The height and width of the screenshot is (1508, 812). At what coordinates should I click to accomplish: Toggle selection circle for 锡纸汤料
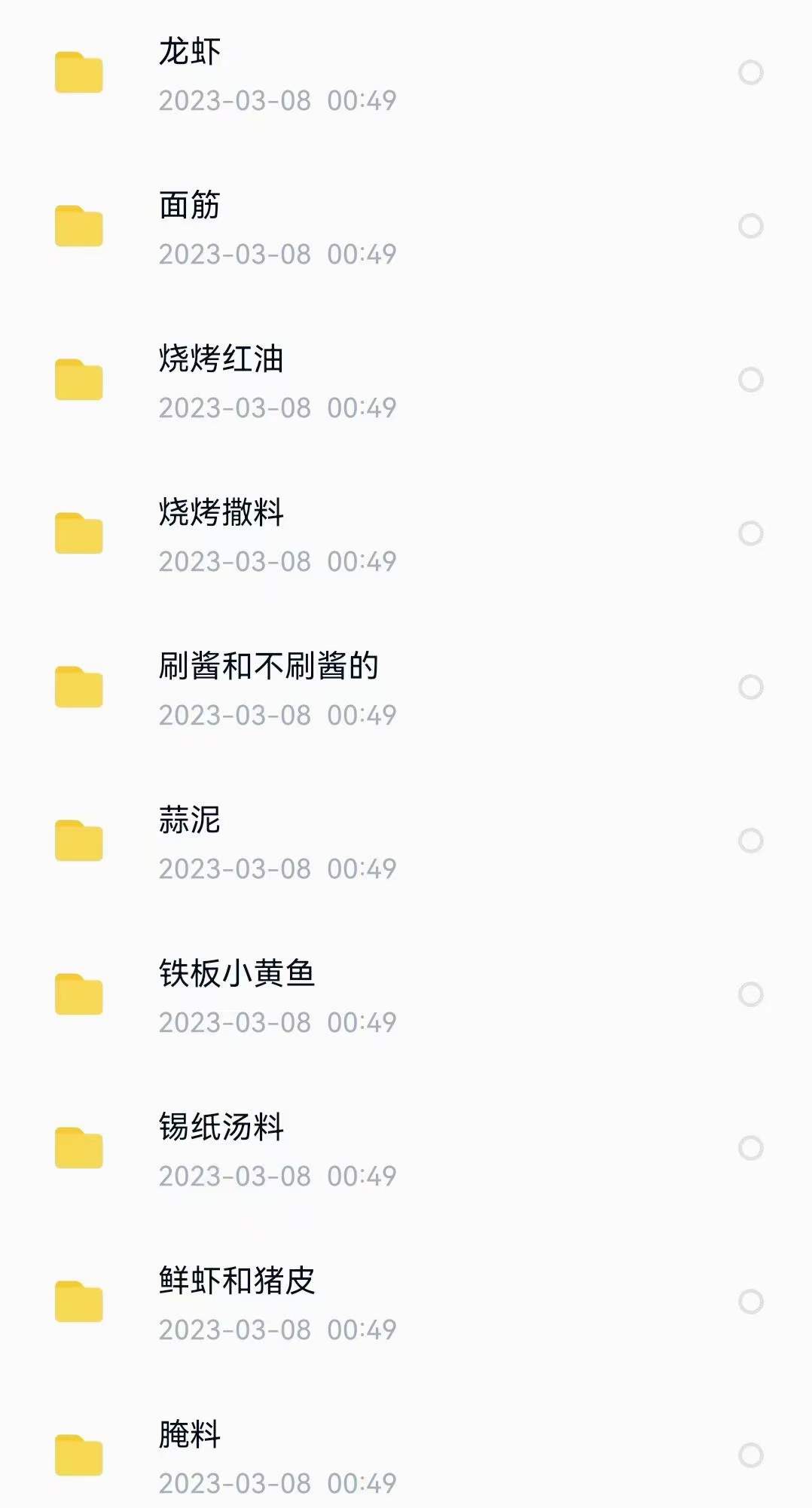pyautogui.click(x=749, y=1145)
